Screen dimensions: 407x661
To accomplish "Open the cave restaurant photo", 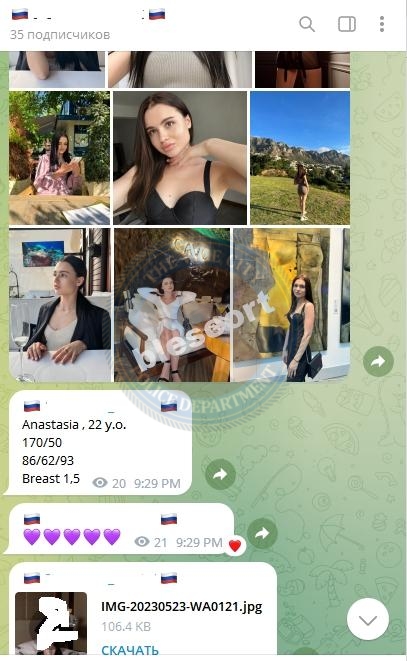I will 172,305.
